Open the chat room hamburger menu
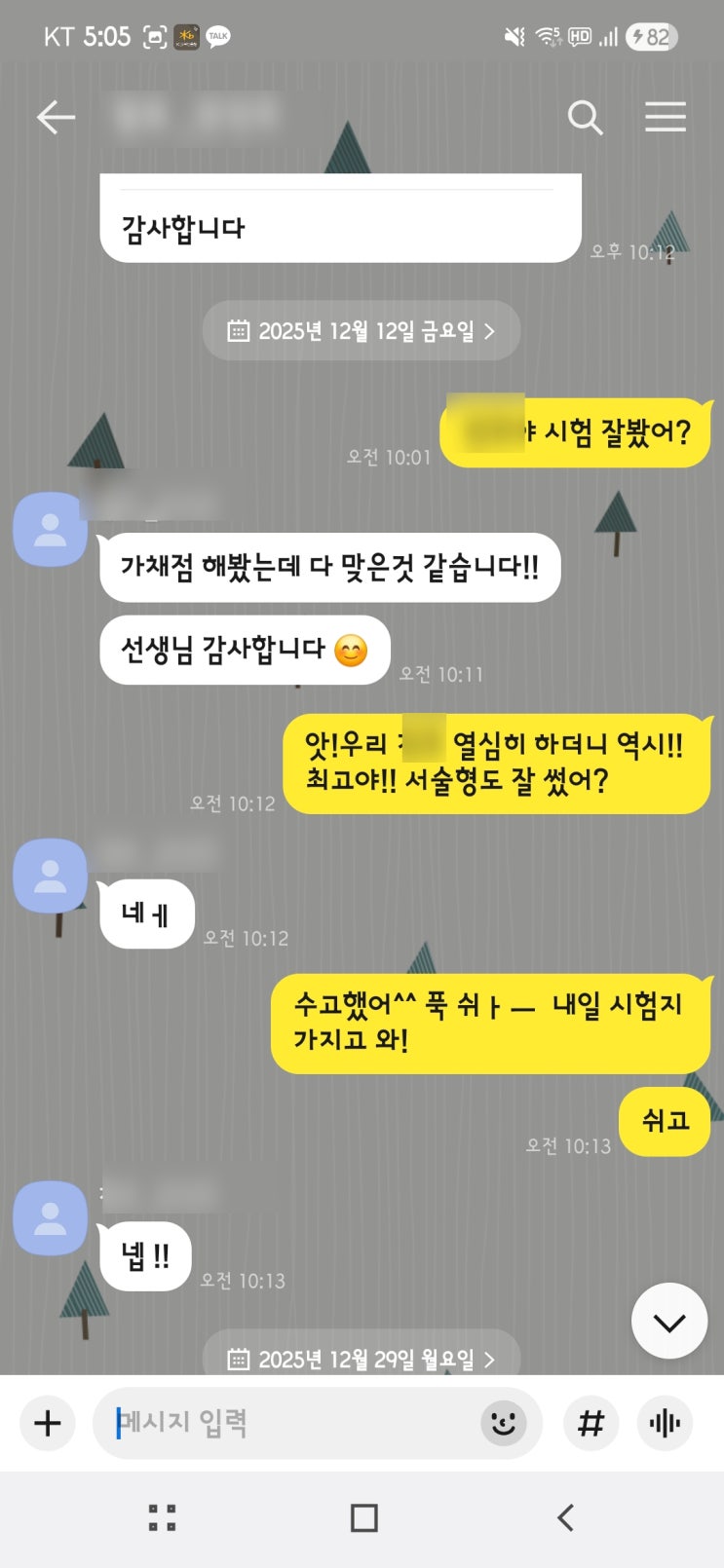 point(666,118)
